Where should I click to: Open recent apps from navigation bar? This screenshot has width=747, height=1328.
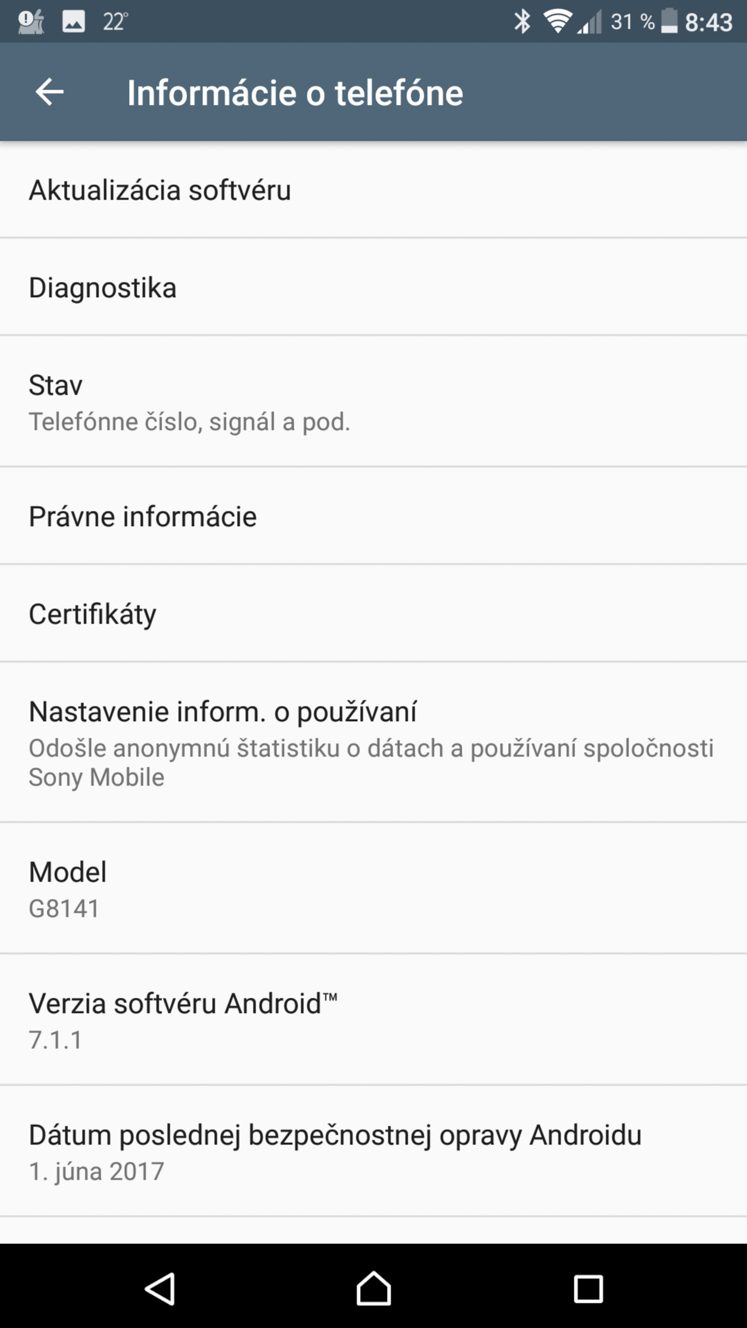click(588, 1288)
